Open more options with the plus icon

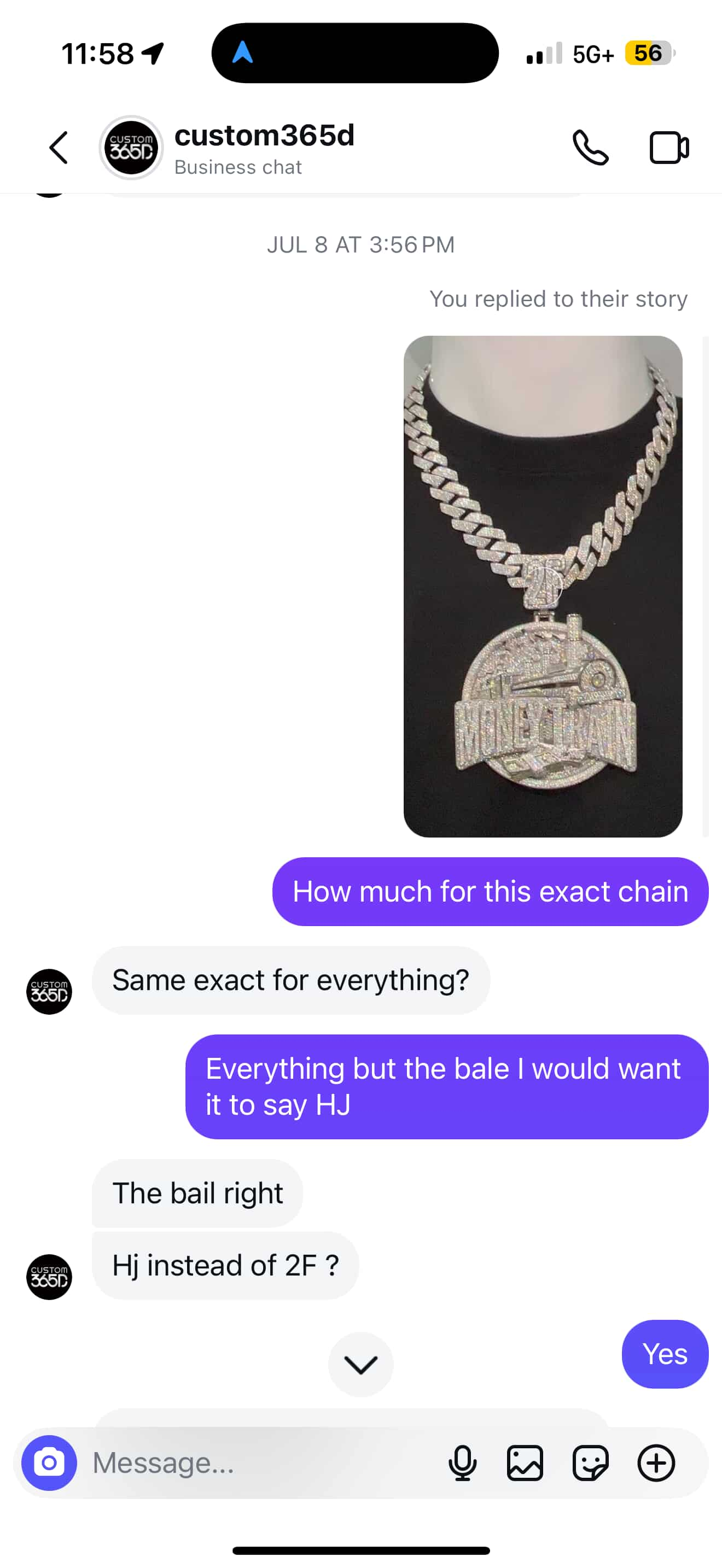point(656,1462)
